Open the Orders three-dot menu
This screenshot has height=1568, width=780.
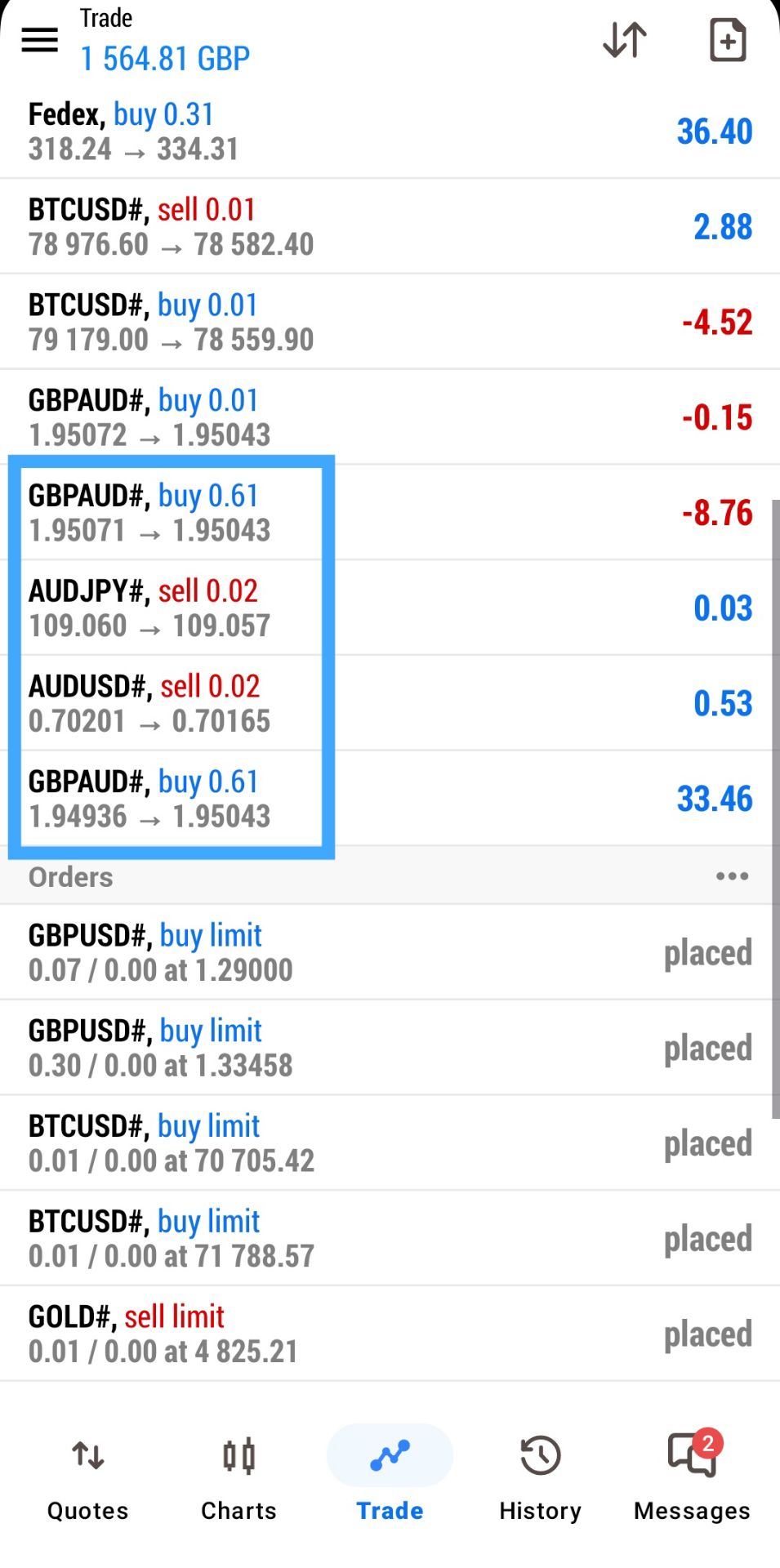click(x=732, y=876)
